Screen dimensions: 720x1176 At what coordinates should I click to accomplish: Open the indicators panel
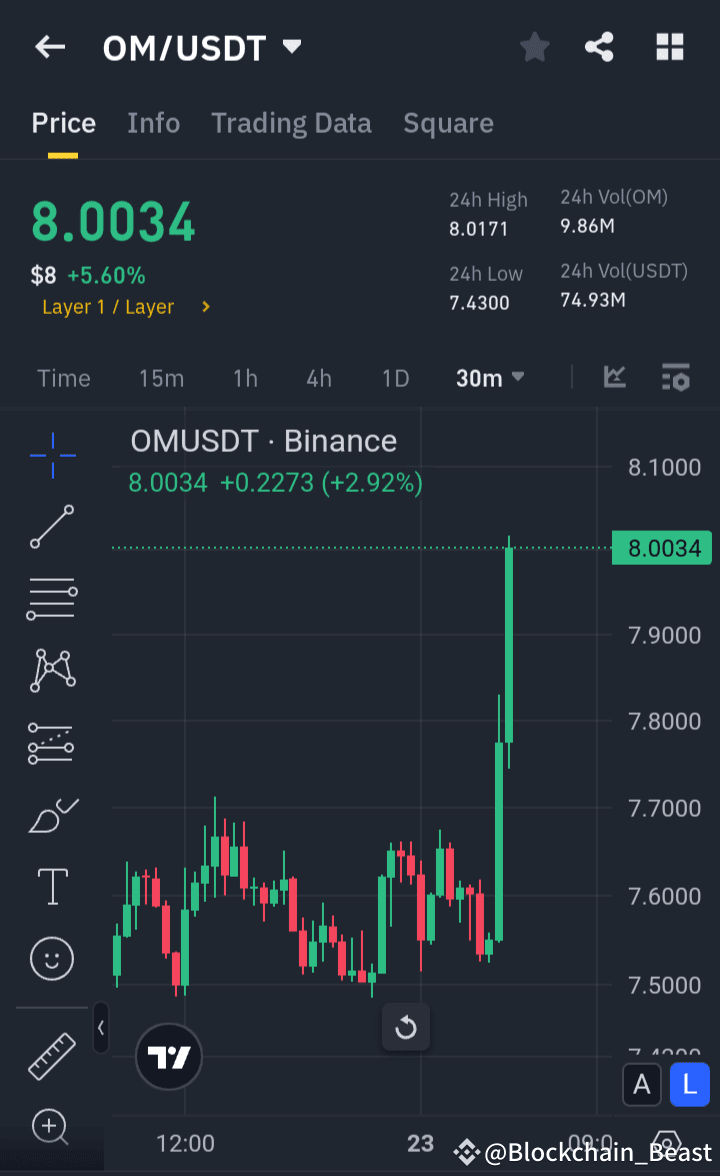coord(614,378)
